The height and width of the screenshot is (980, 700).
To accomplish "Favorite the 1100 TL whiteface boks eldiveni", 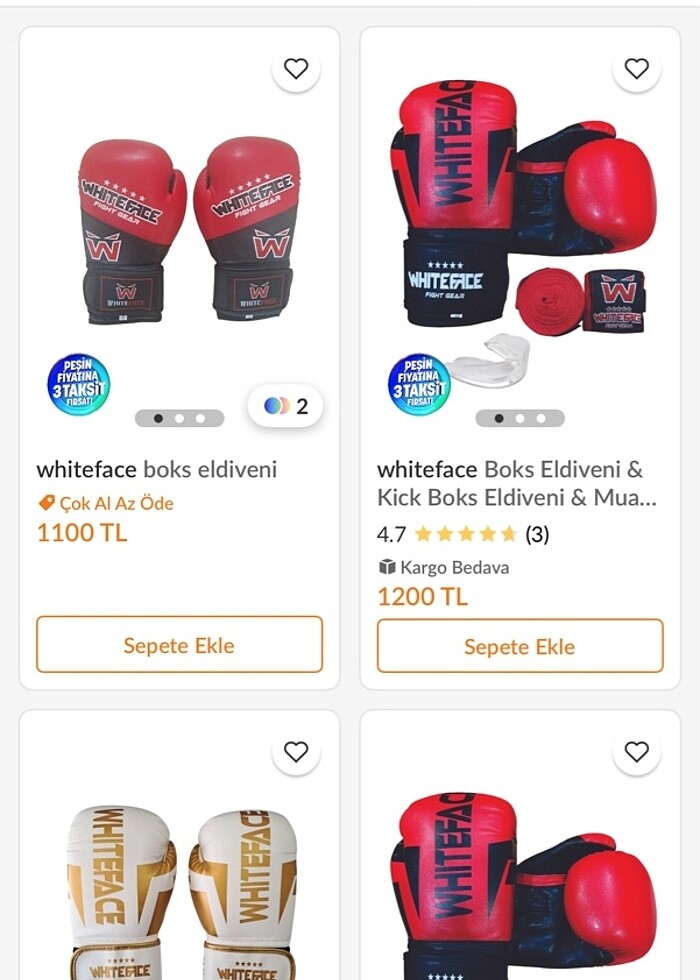I will click(x=296, y=69).
